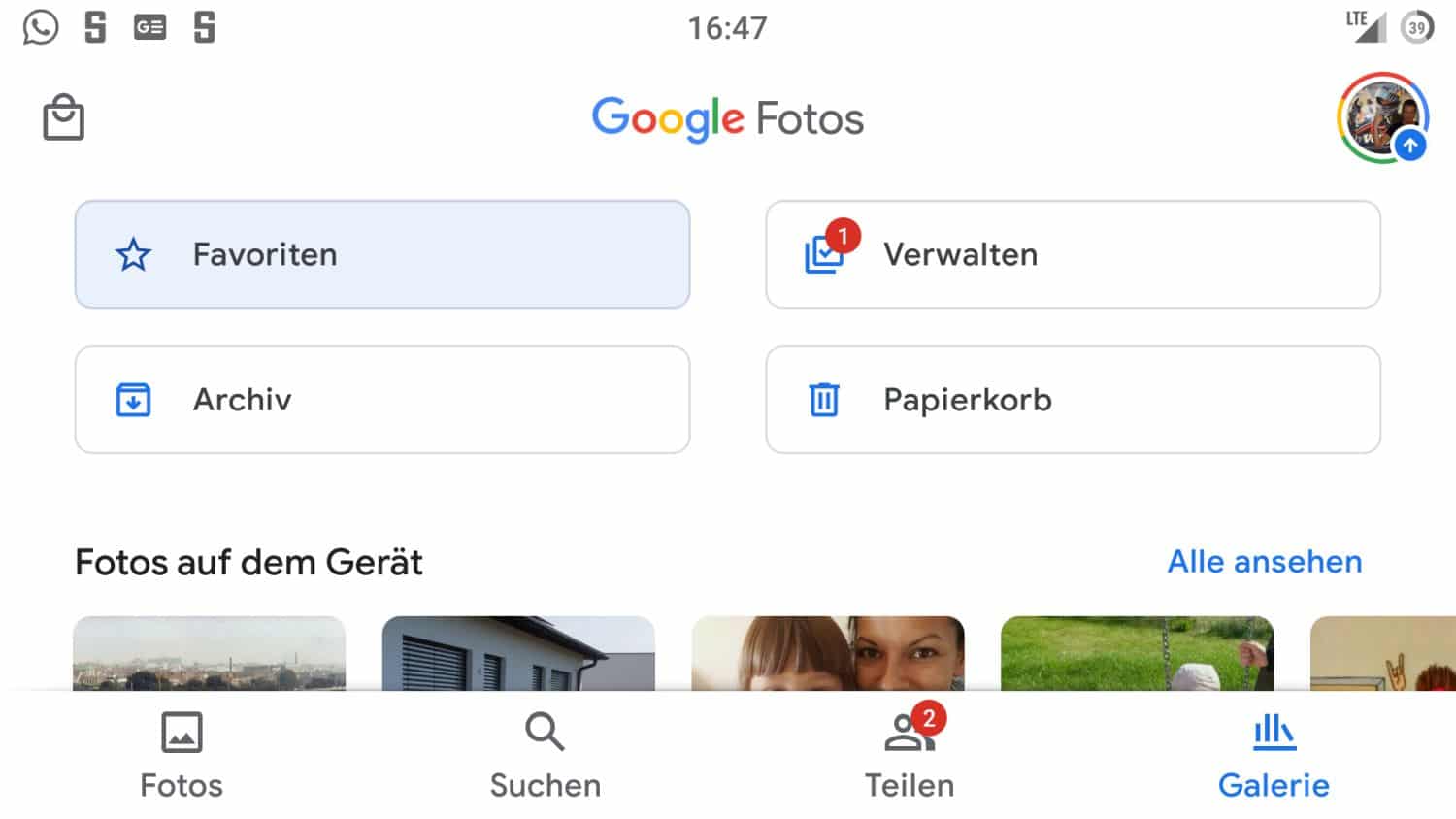Screen dimensions: 1456x819
Task: Open the green lawn photo folder
Action: point(1136,653)
